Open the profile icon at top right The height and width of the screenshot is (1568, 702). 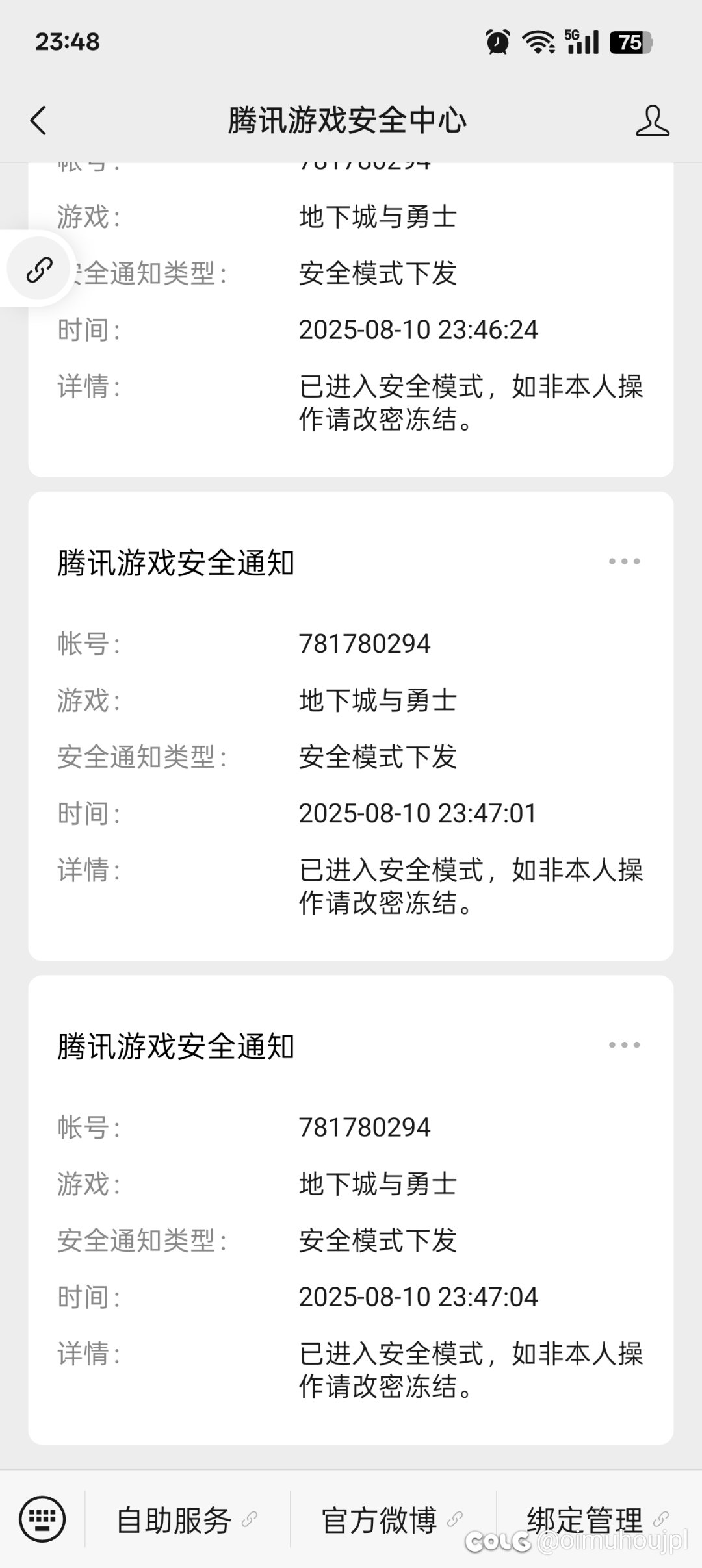pyautogui.click(x=653, y=120)
